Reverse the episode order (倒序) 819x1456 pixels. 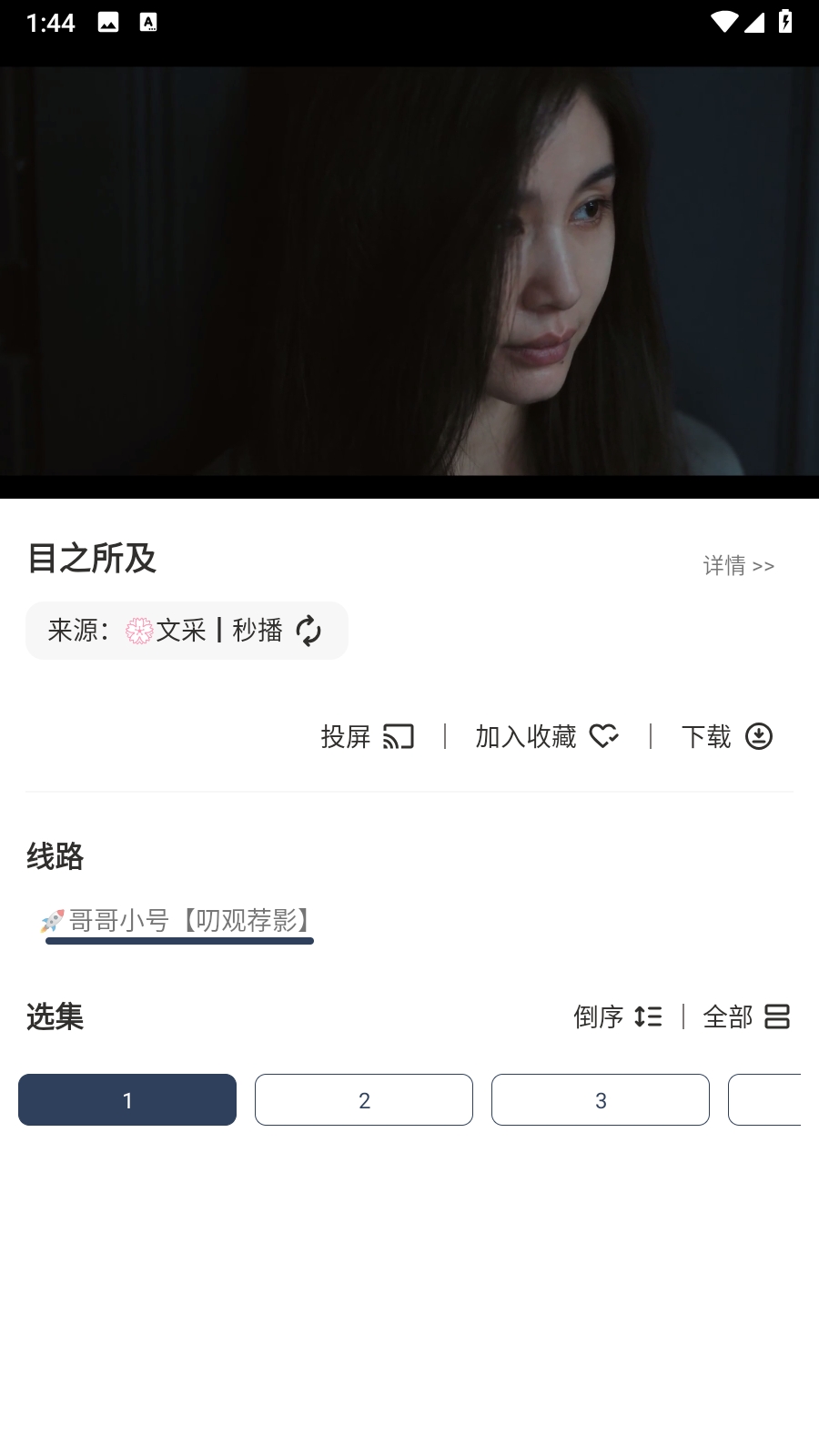pos(618,1016)
